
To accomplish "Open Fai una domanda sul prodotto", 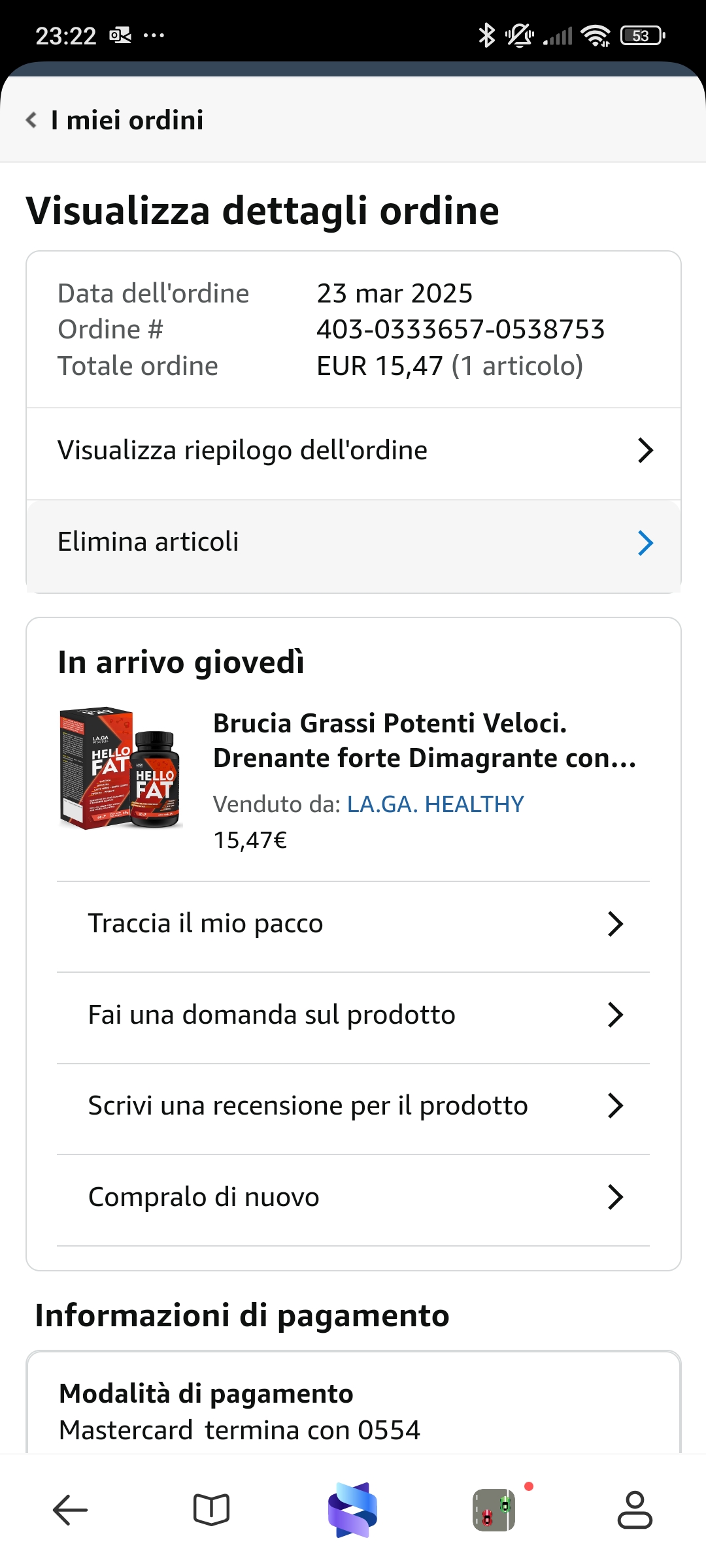I will coord(353,1015).
